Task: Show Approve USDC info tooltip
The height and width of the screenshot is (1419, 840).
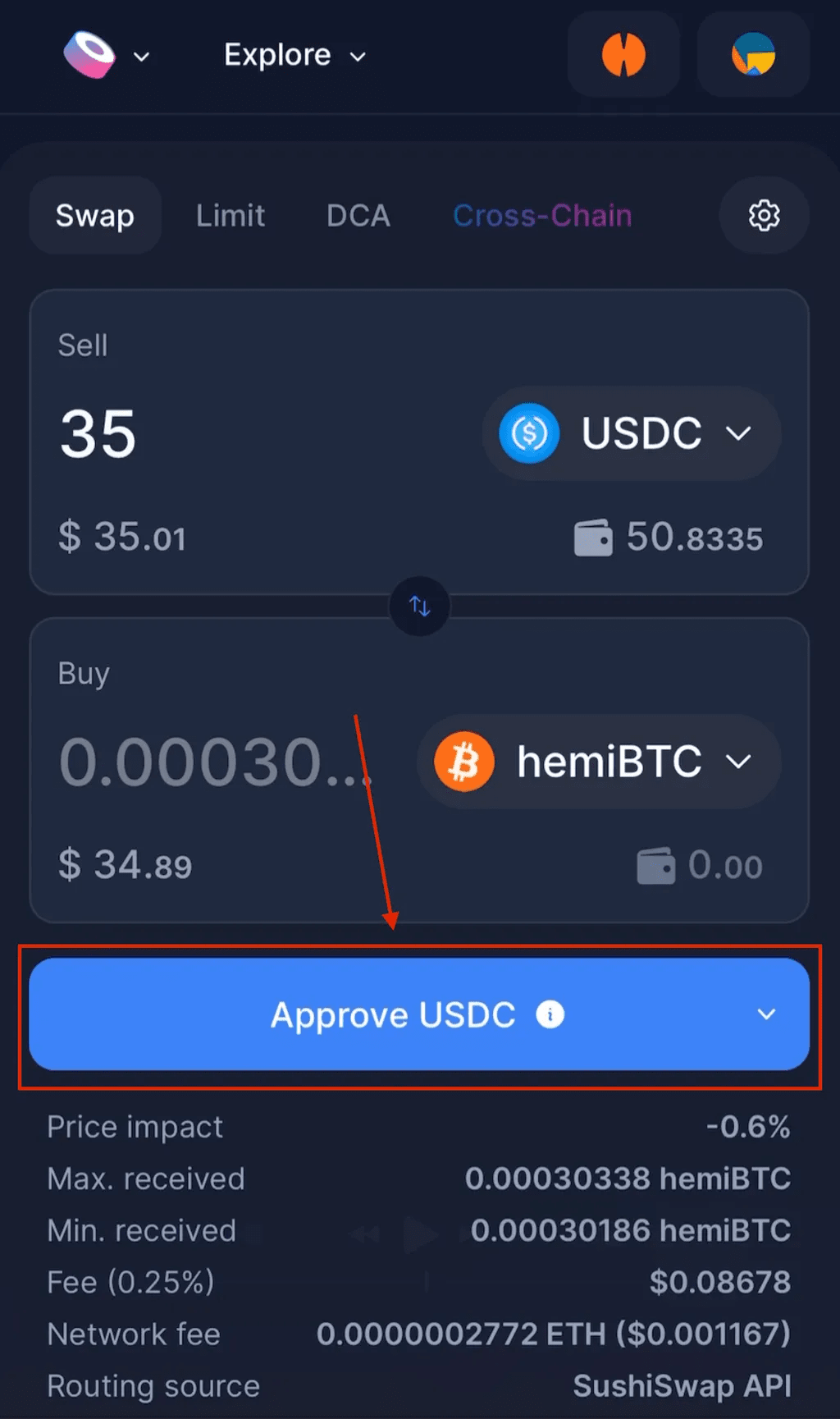Action: [550, 1015]
